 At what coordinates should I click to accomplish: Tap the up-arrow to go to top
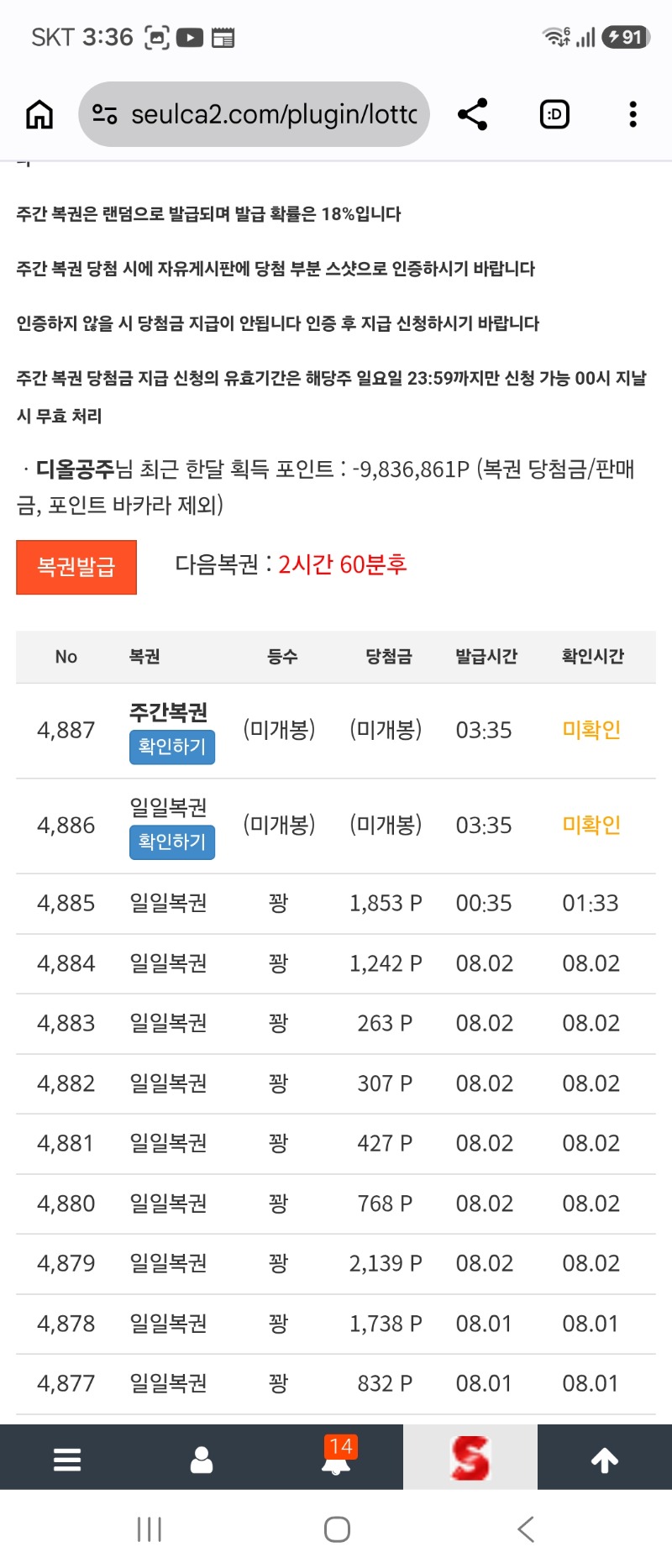coord(605,1460)
